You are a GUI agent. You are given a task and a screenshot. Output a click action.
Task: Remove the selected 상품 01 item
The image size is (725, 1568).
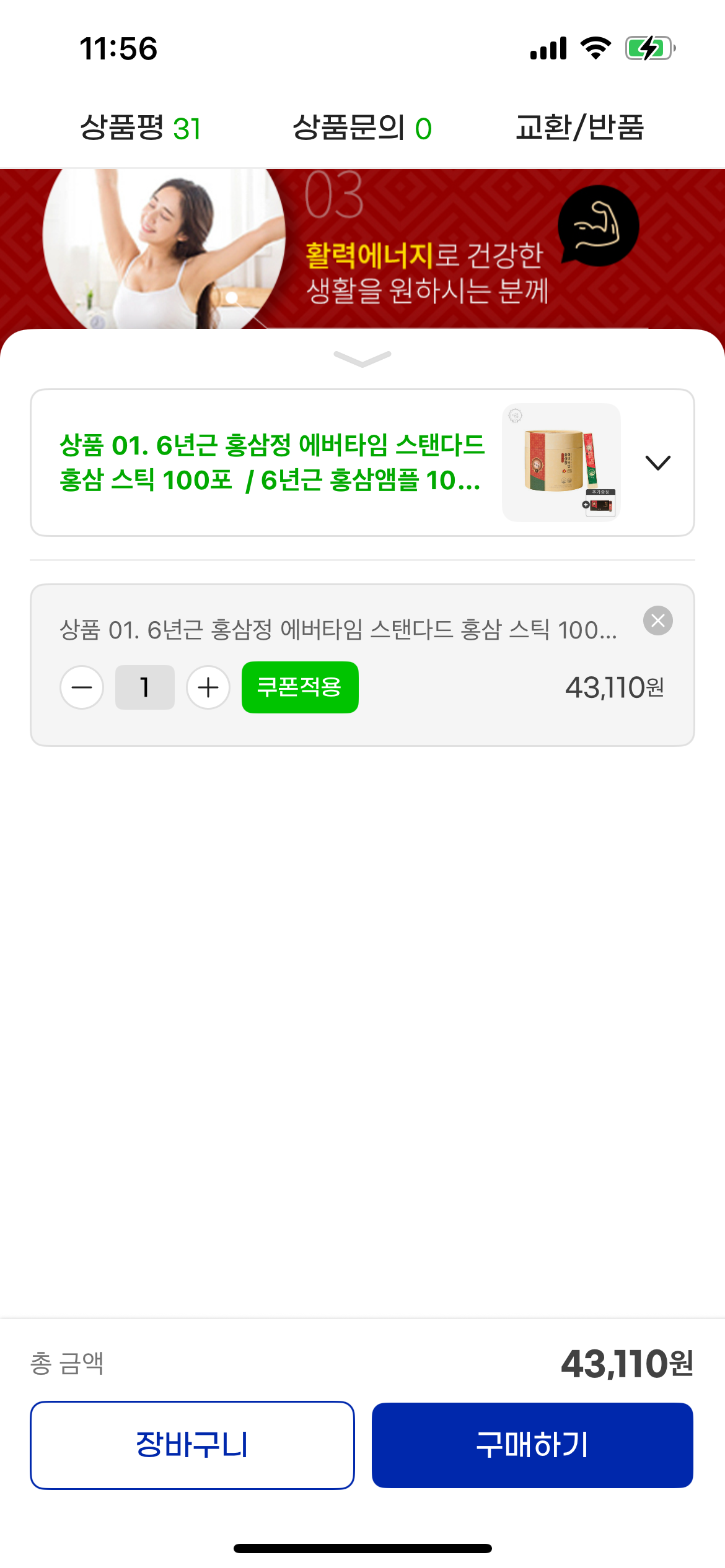[657, 620]
